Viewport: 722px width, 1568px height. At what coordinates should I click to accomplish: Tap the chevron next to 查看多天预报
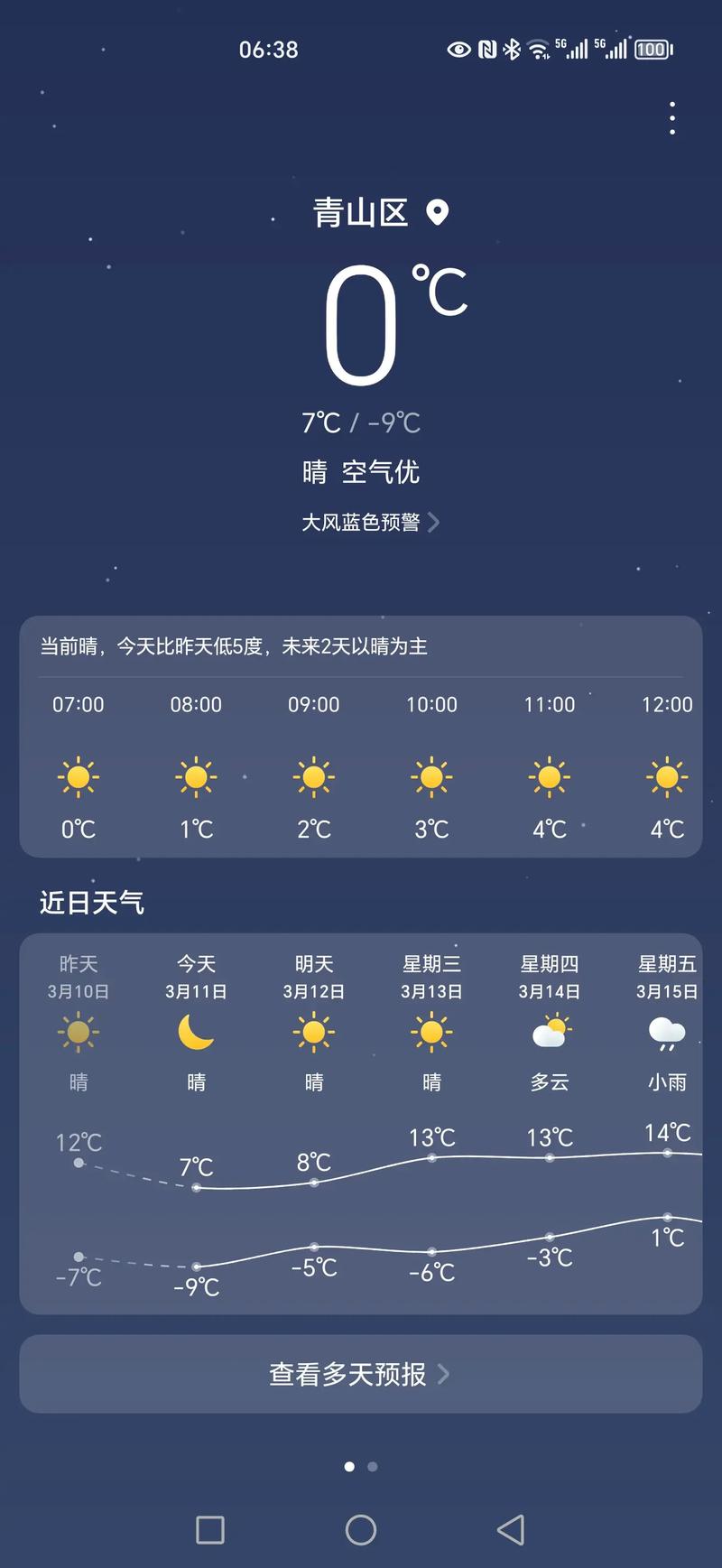click(x=443, y=1373)
